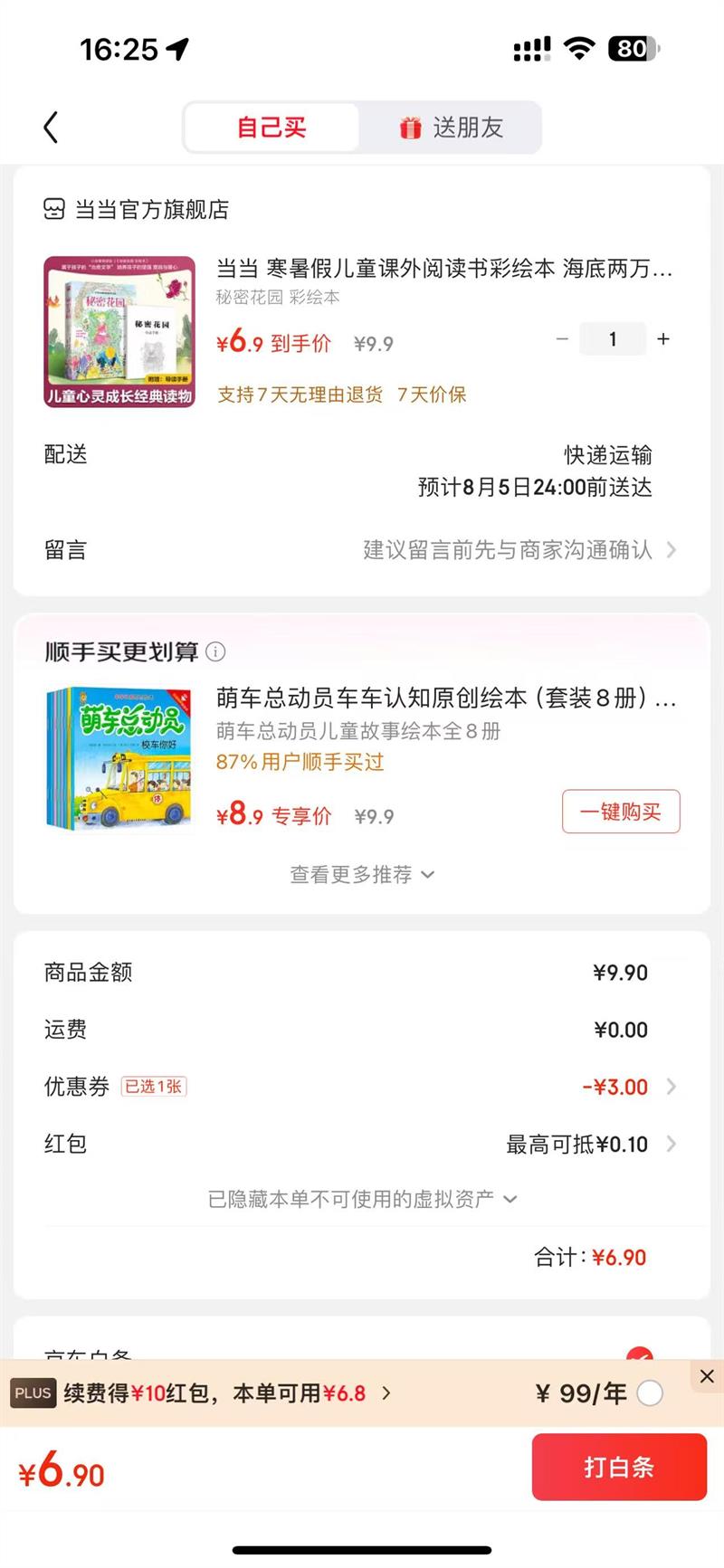This screenshot has width=724, height=1568.
Task: Increase quantity with the plus button
Action: (663, 339)
